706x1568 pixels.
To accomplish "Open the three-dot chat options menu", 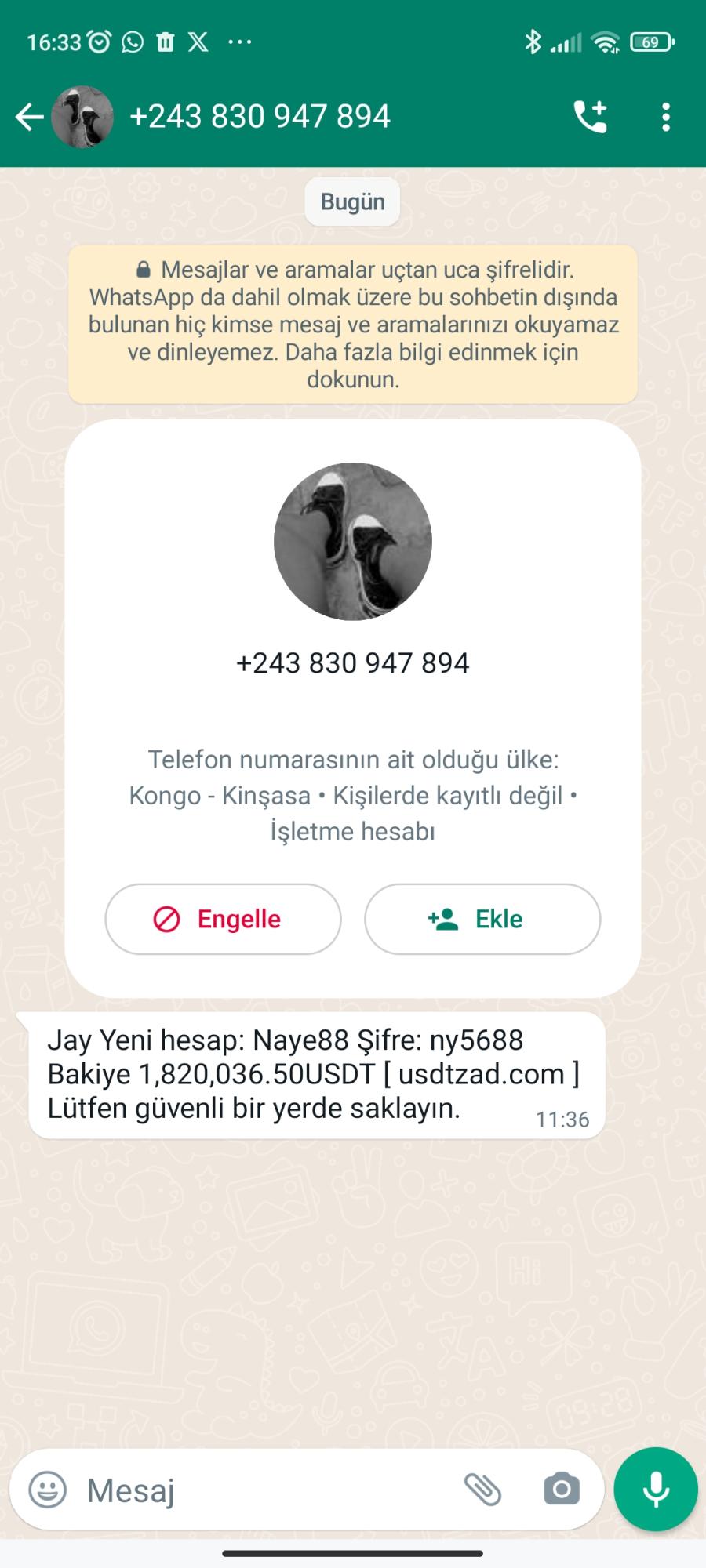I will tap(666, 115).
